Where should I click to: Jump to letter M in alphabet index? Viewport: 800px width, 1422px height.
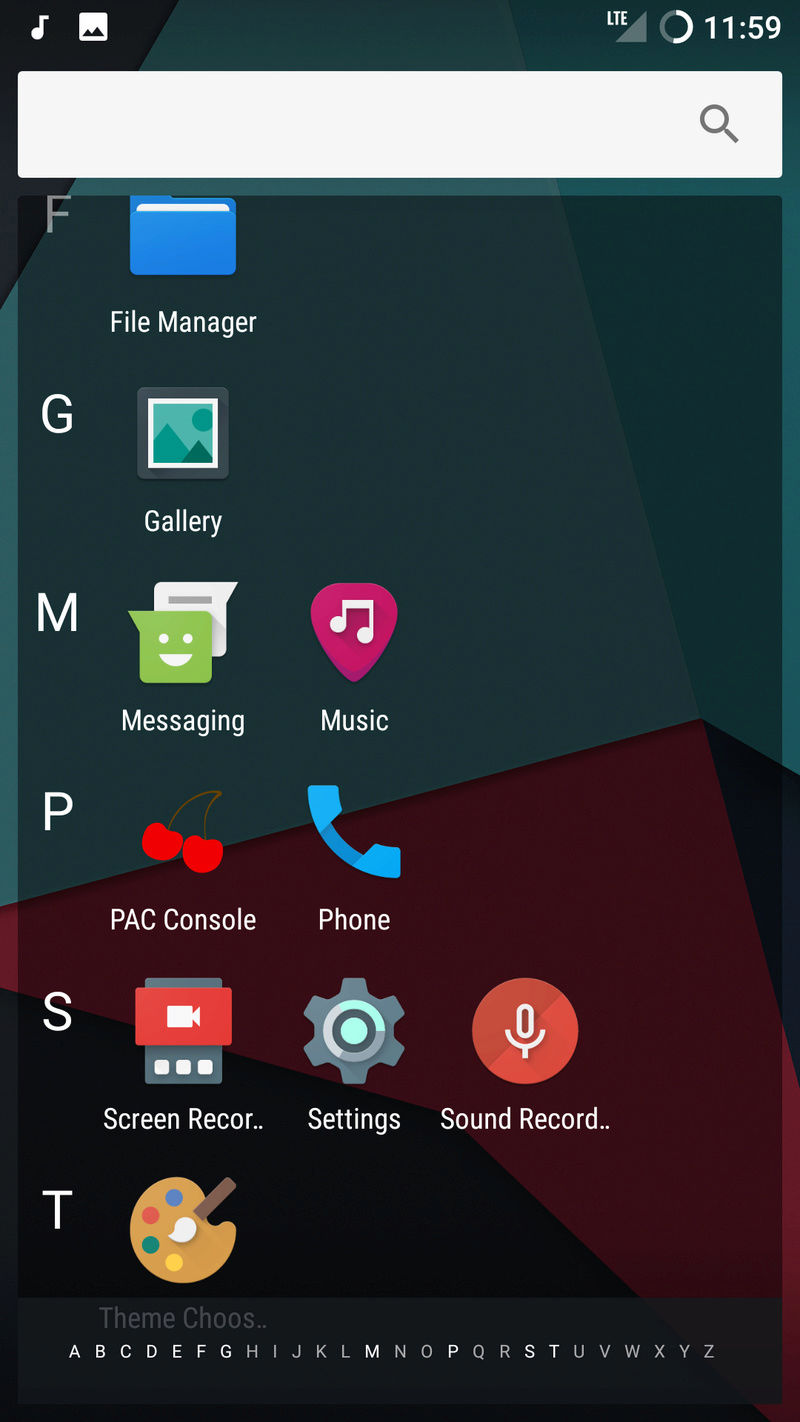click(x=372, y=1352)
